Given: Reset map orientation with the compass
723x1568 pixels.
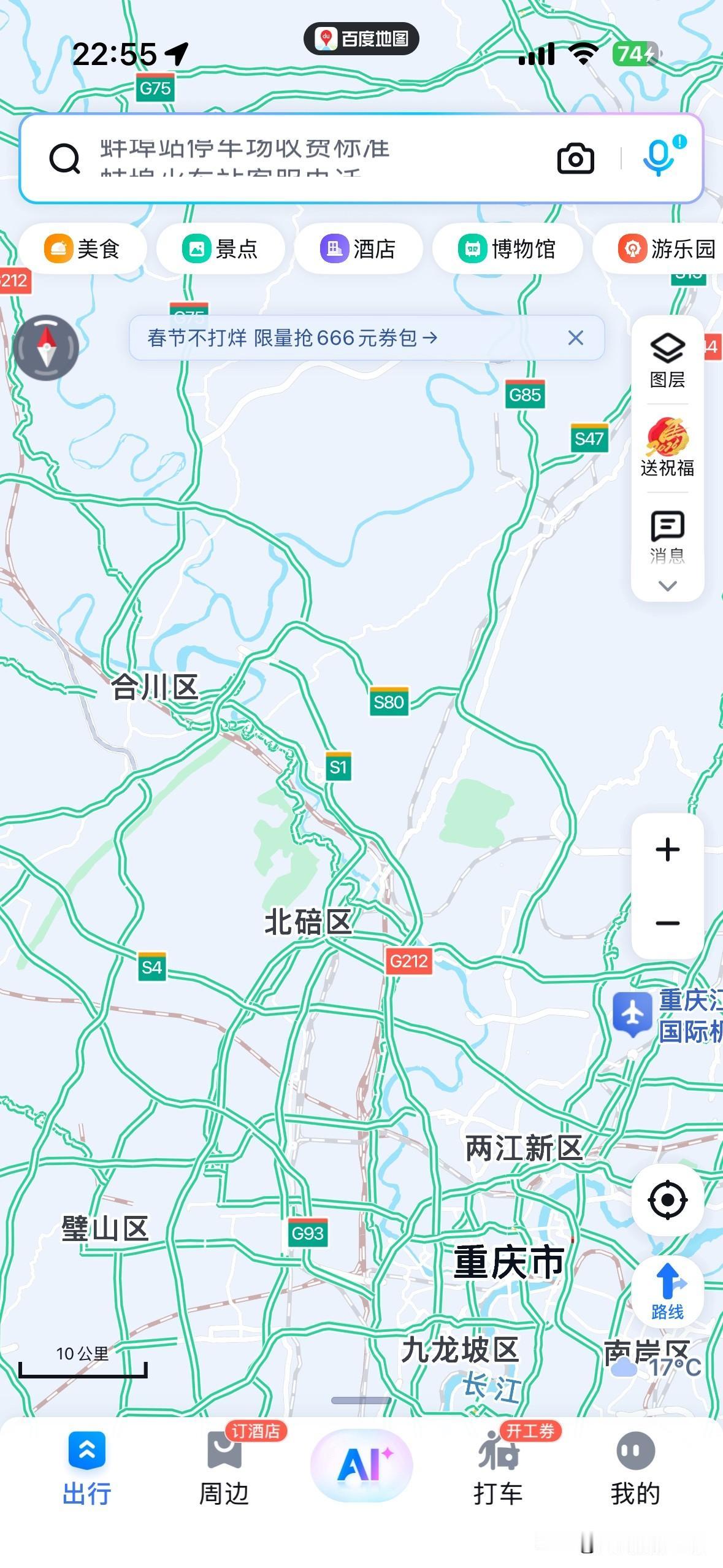Looking at the screenshot, I should (47, 347).
